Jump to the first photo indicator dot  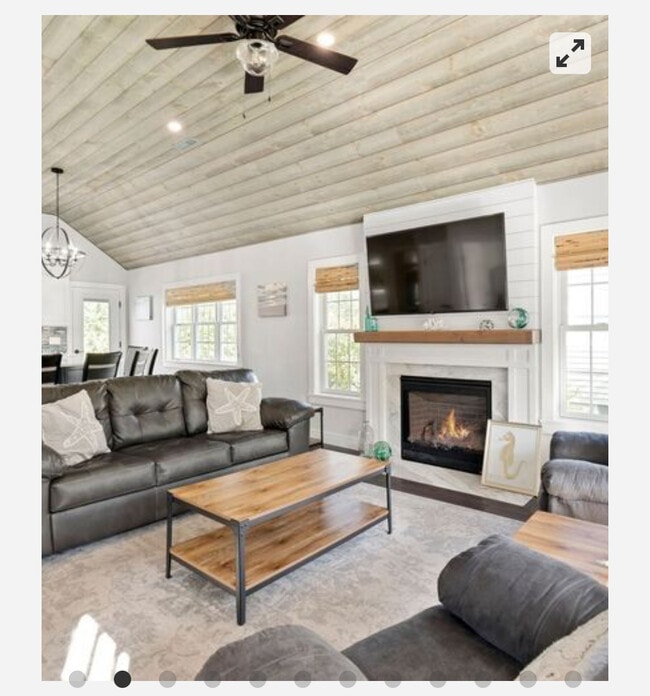pyautogui.click(x=77, y=679)
